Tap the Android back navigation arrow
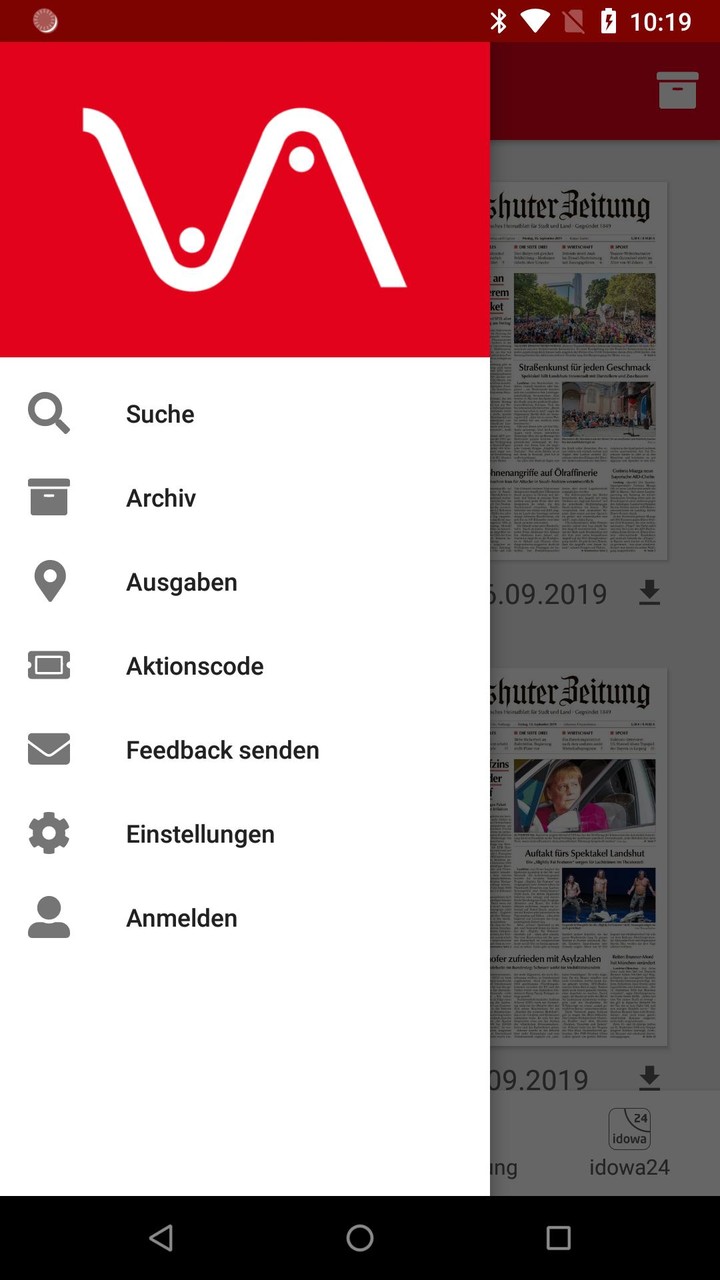The width and height of the screenshot is (720, 1280). pyautogui.click(x=161, y=1238)
